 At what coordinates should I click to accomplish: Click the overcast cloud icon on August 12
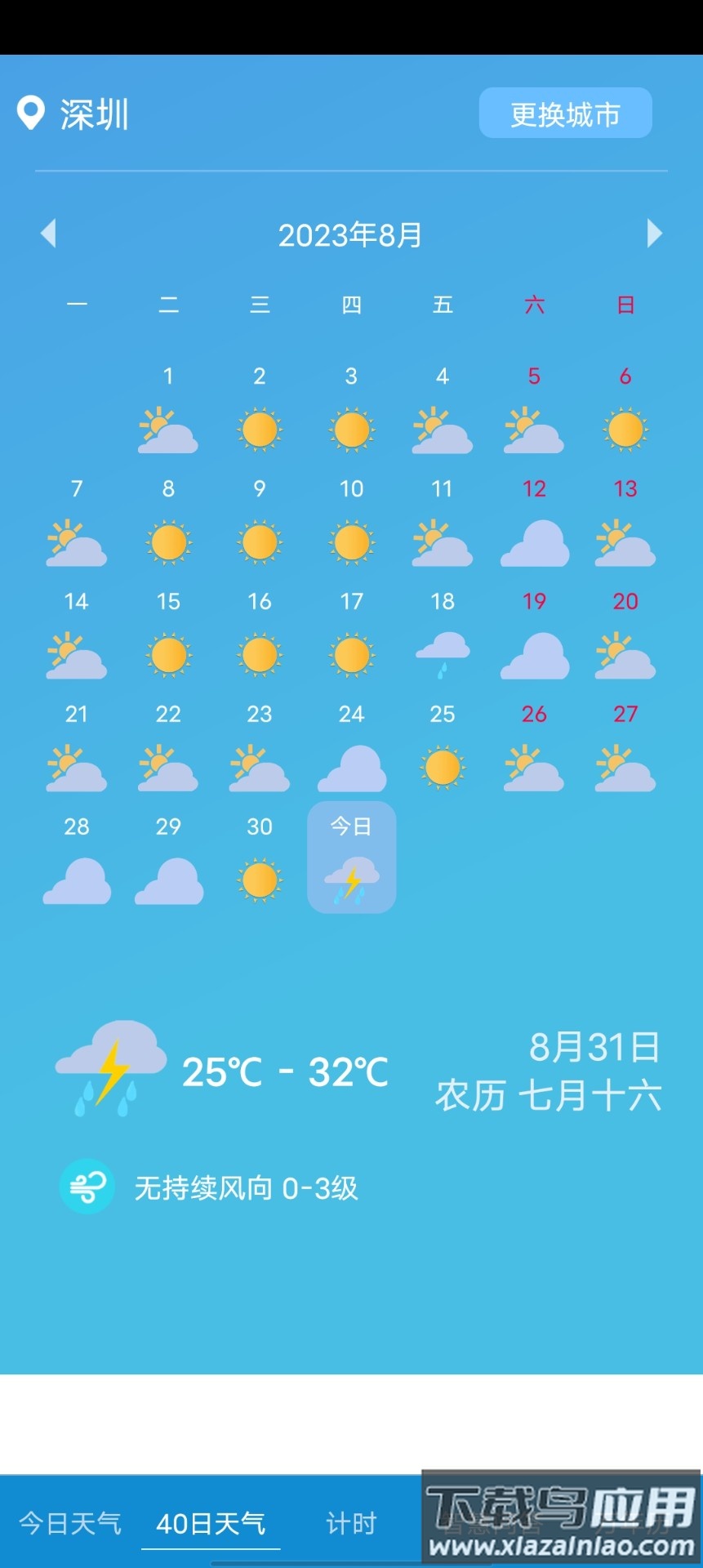click(534, 541)
